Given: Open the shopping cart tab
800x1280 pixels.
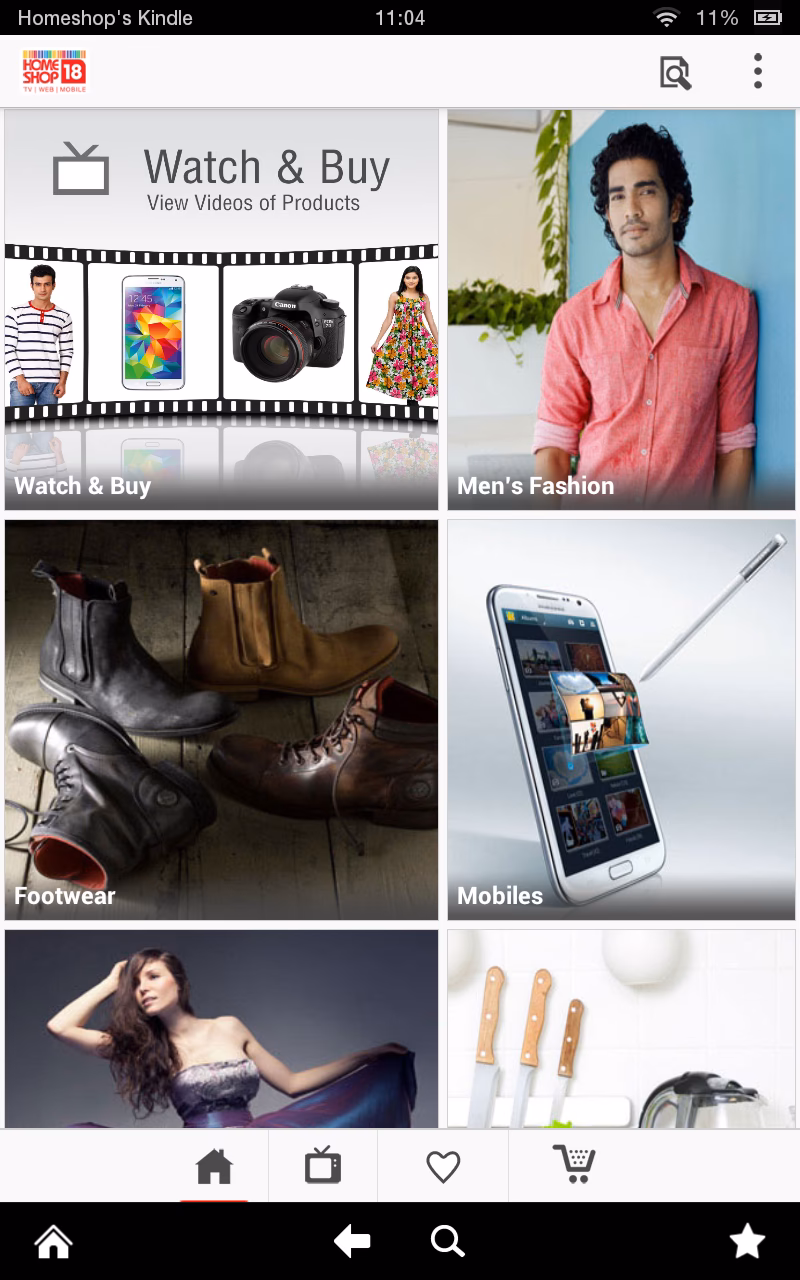Looking at the screenshot, I should point(574,1166).
